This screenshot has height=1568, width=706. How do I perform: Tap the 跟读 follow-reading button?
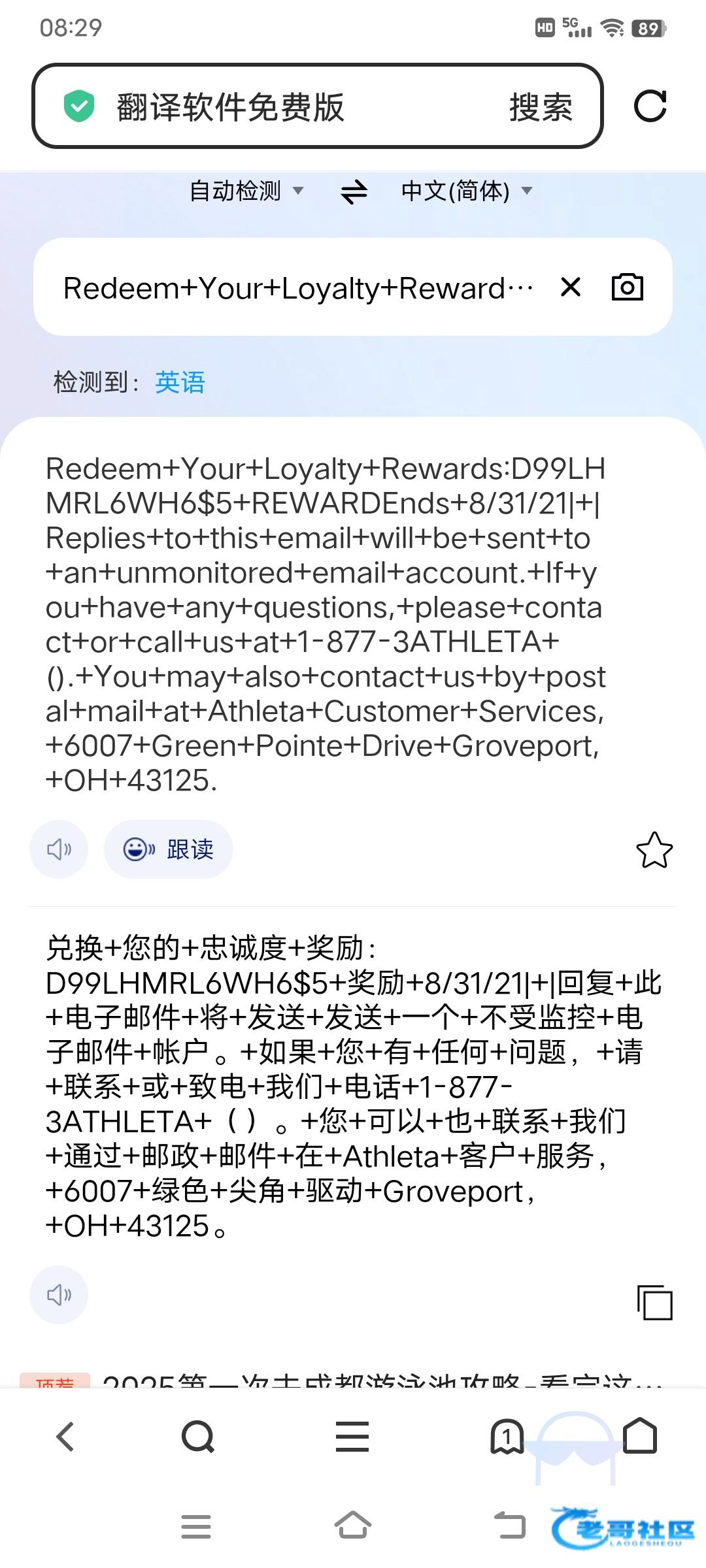click(x=169, y=849)
